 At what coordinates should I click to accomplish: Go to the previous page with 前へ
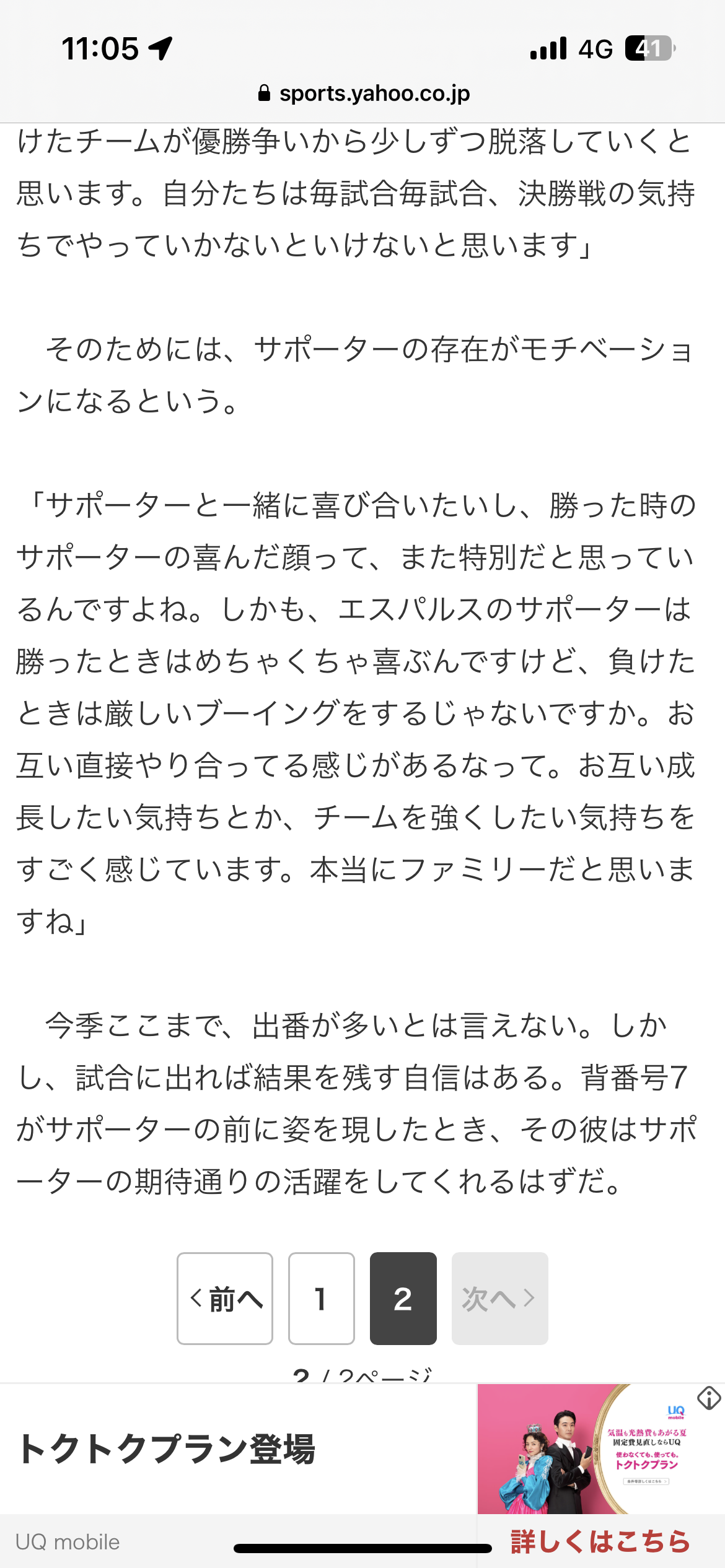[225, 1299]
